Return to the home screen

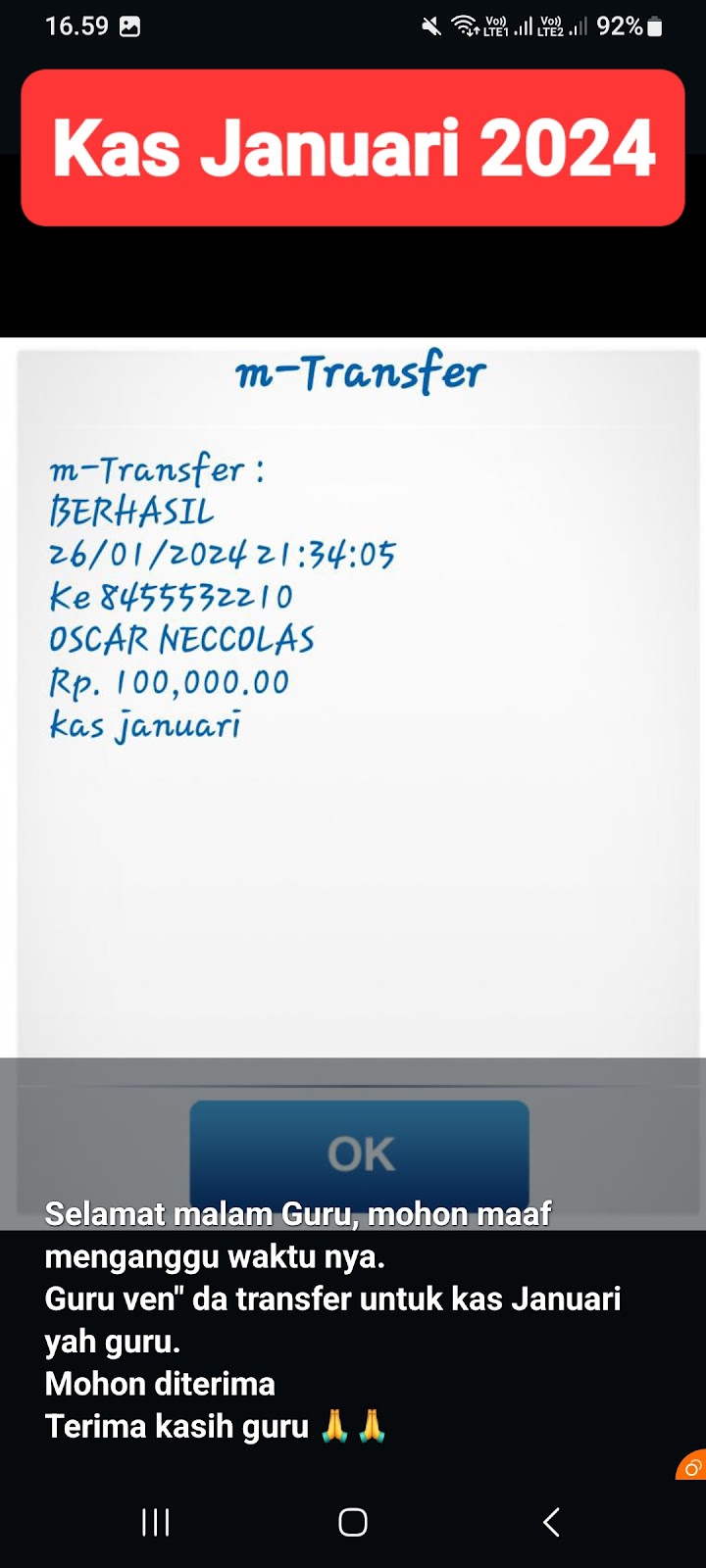(353, 1522)
